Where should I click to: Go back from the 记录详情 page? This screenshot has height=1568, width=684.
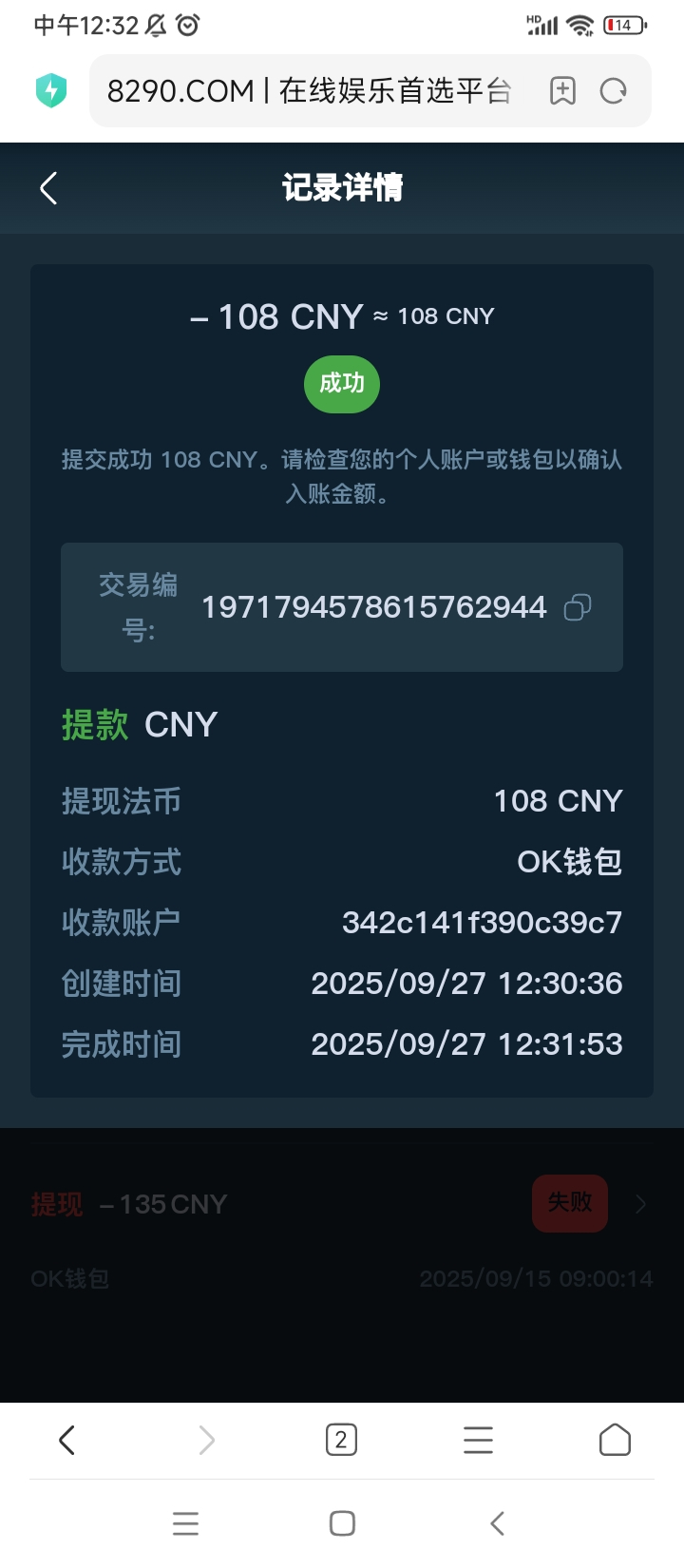(x=49, y=188)
